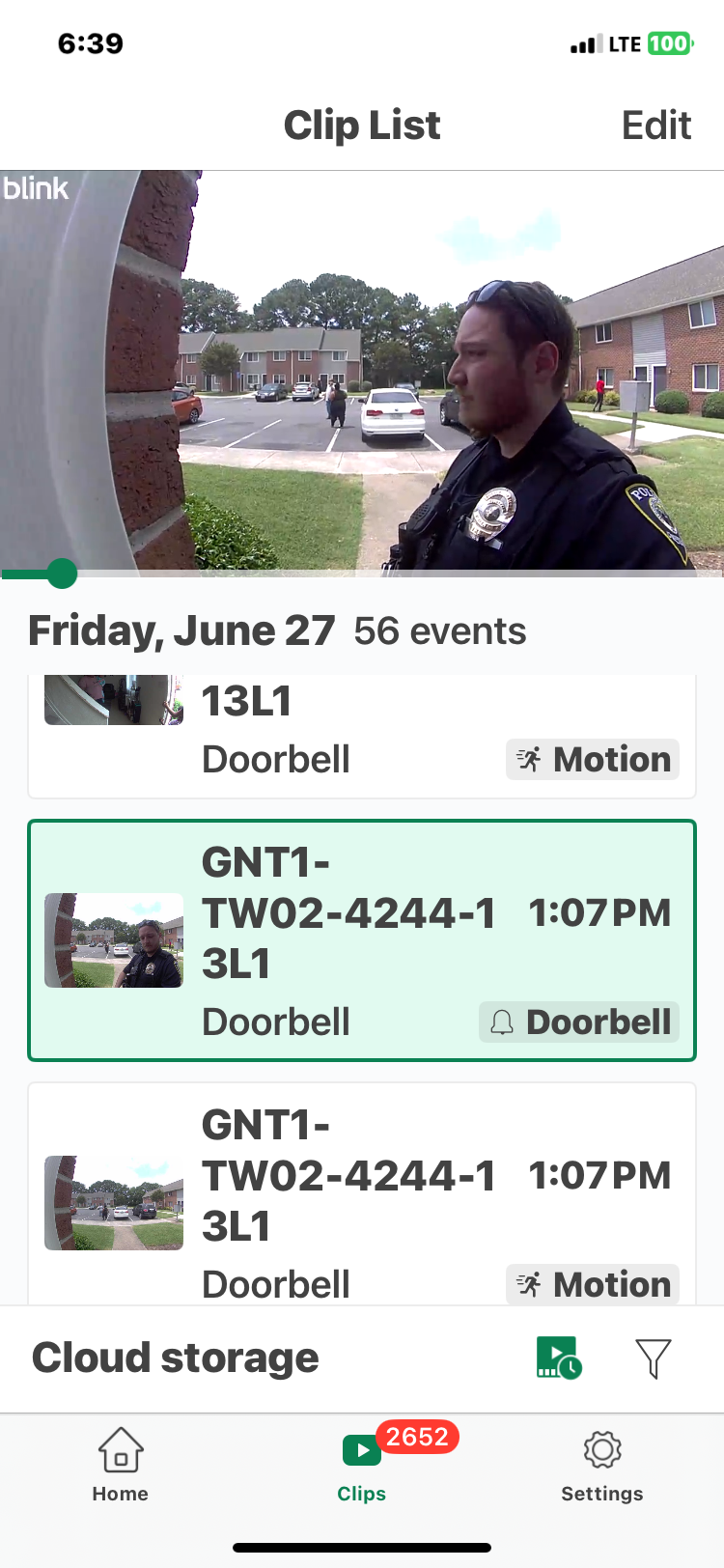Screen dimensions: 724x1568
Task: Switch to the Settings tab
Action: coord(601,1466)
